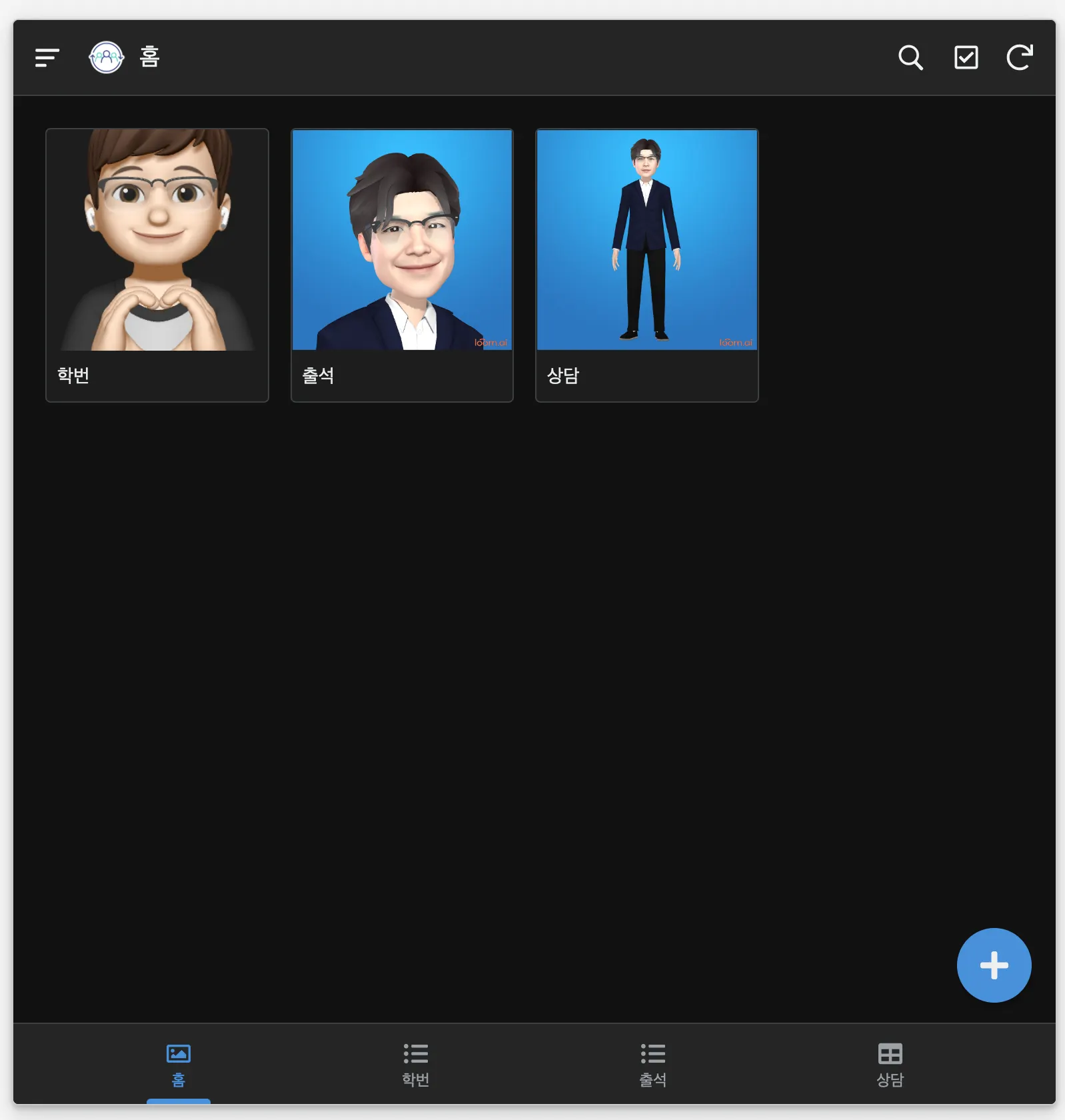Viewport: 1065px width, 1120px height.
Task: Add a new item with plus button
Action: click(994, 965)
